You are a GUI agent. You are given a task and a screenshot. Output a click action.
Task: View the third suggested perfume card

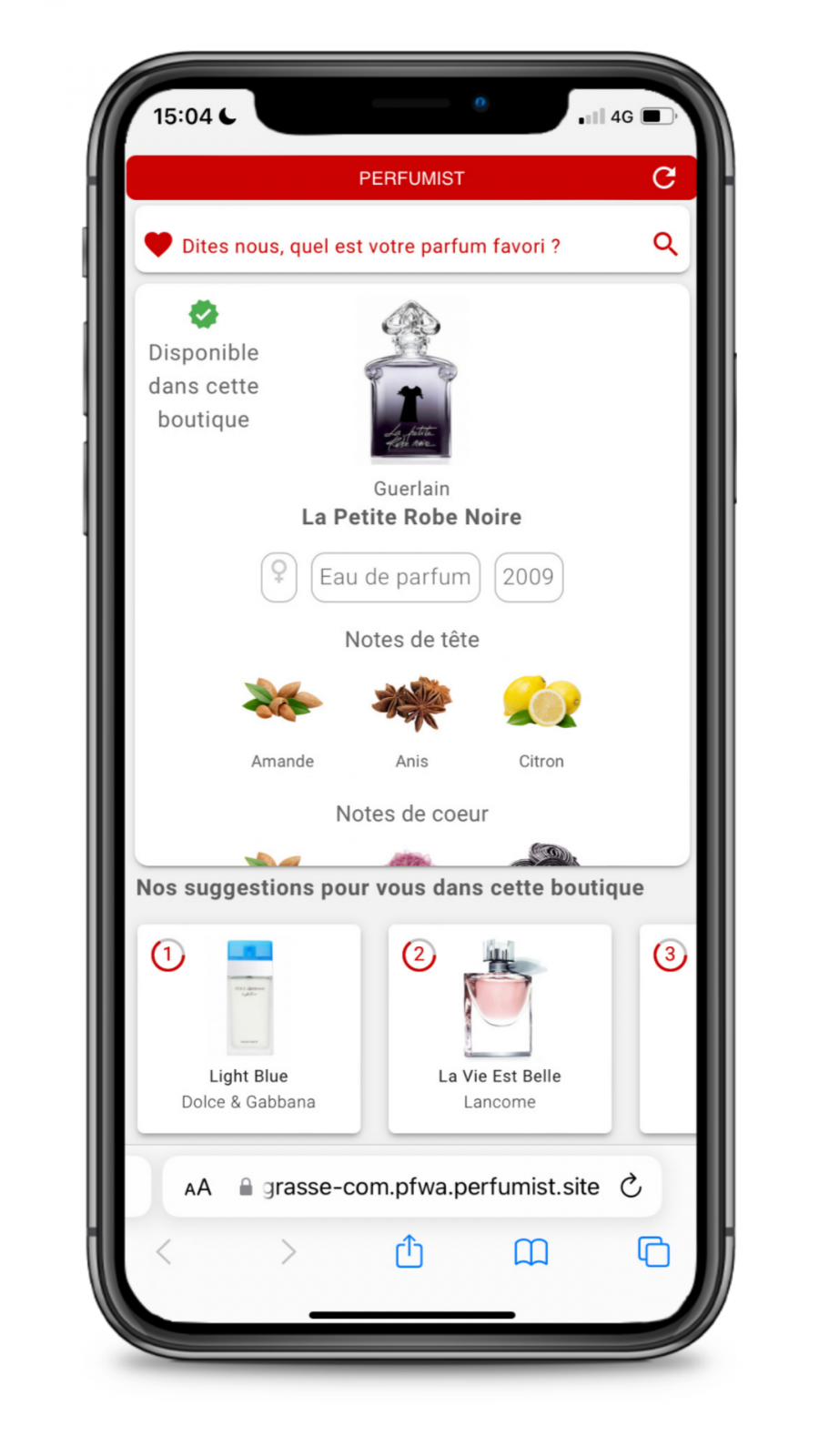tap(669, 1028)
